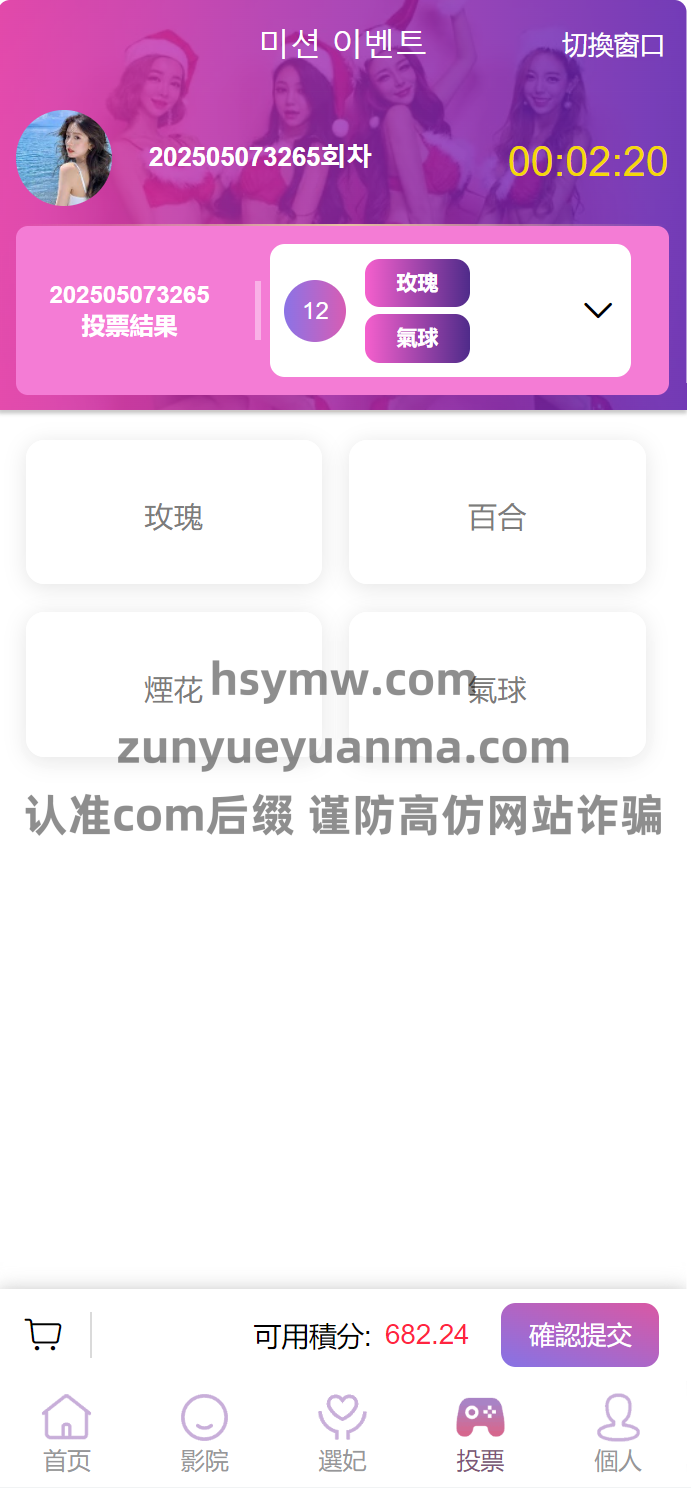
Task: Open the 個人 profile tab
Action: (x=617, y=1434)
